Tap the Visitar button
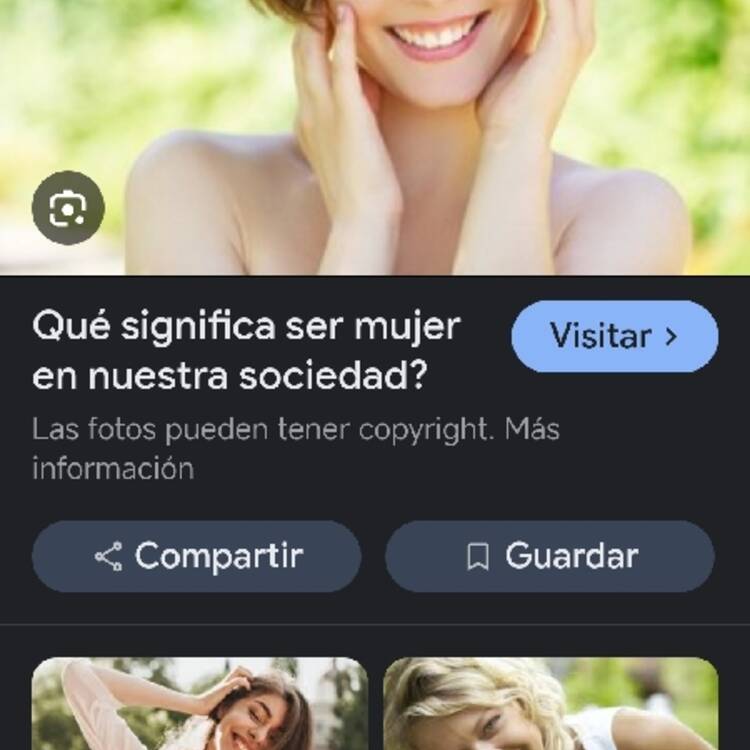Viewport: 750px width, 750px height. pos(614,336)
